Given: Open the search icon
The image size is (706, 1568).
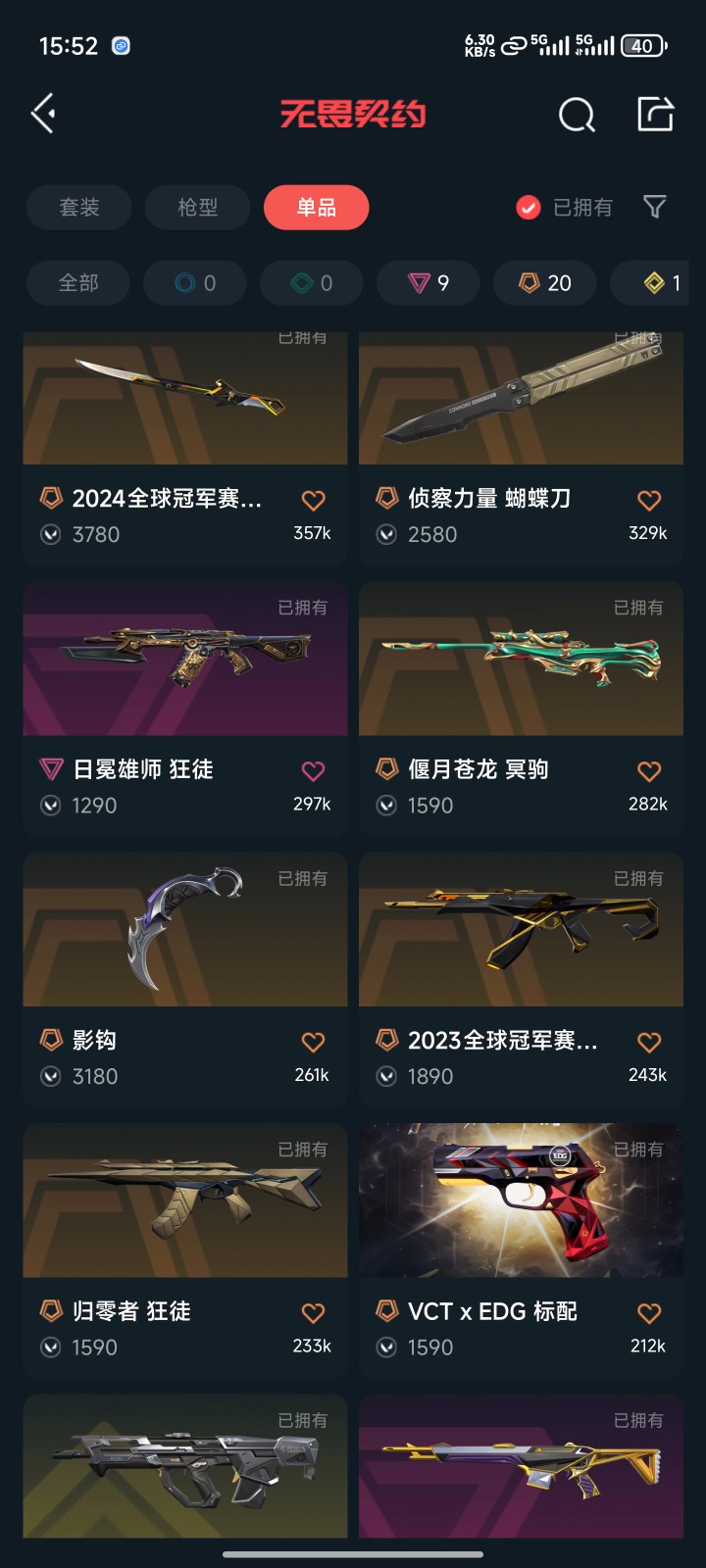Looking at the screenshot, I should coord(577,115).
